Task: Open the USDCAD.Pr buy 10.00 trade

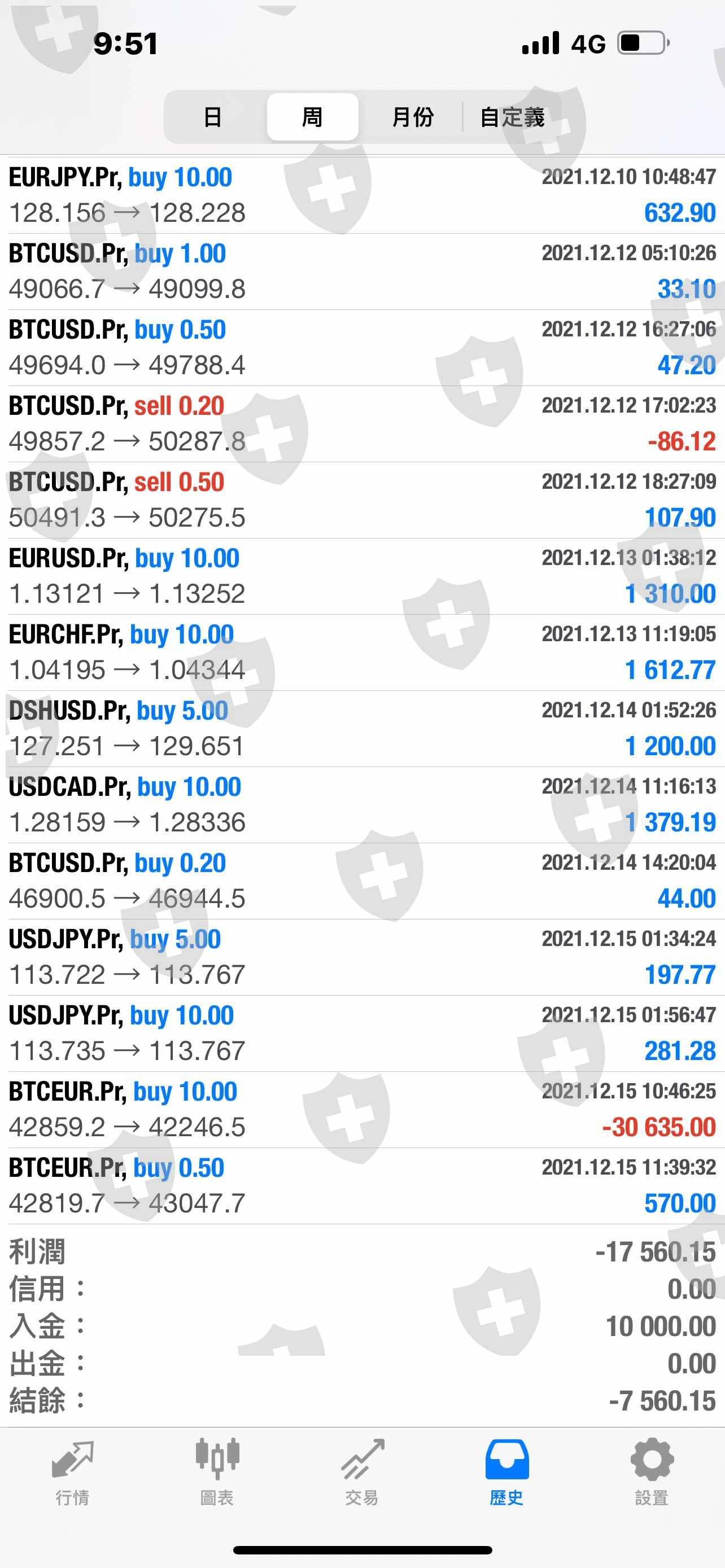Action: tap(362, 805)
